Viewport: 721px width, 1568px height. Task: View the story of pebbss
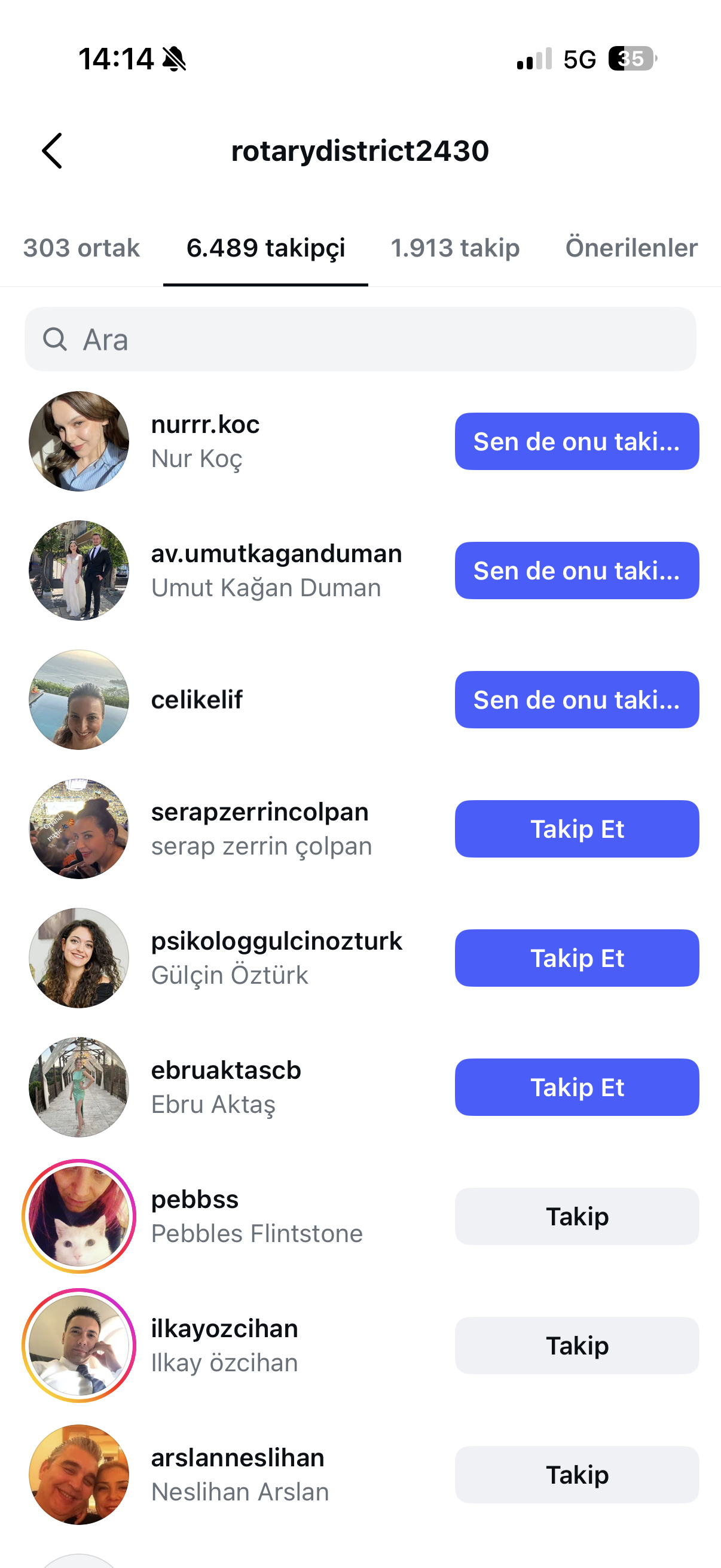79,1216
